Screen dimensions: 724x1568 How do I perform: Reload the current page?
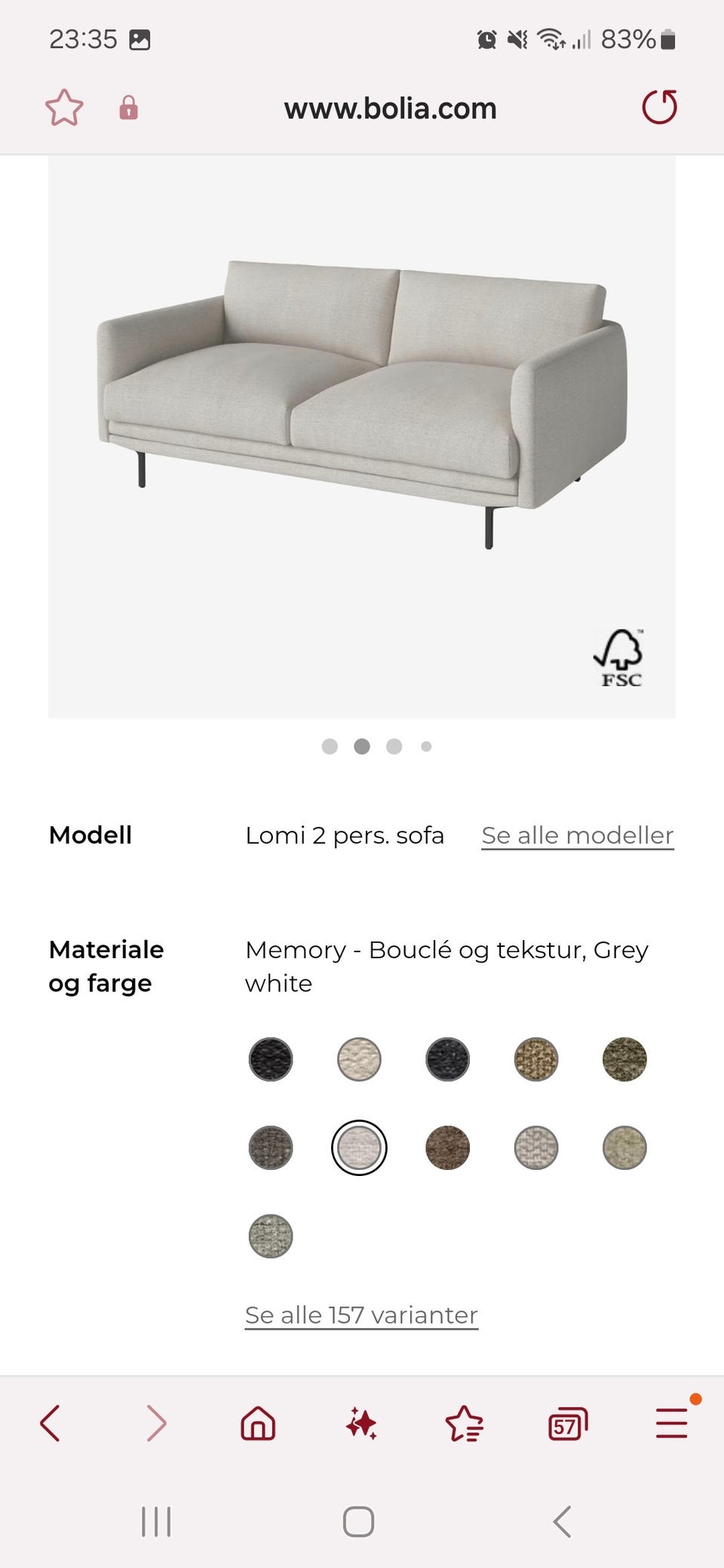(x=660, y=106)
